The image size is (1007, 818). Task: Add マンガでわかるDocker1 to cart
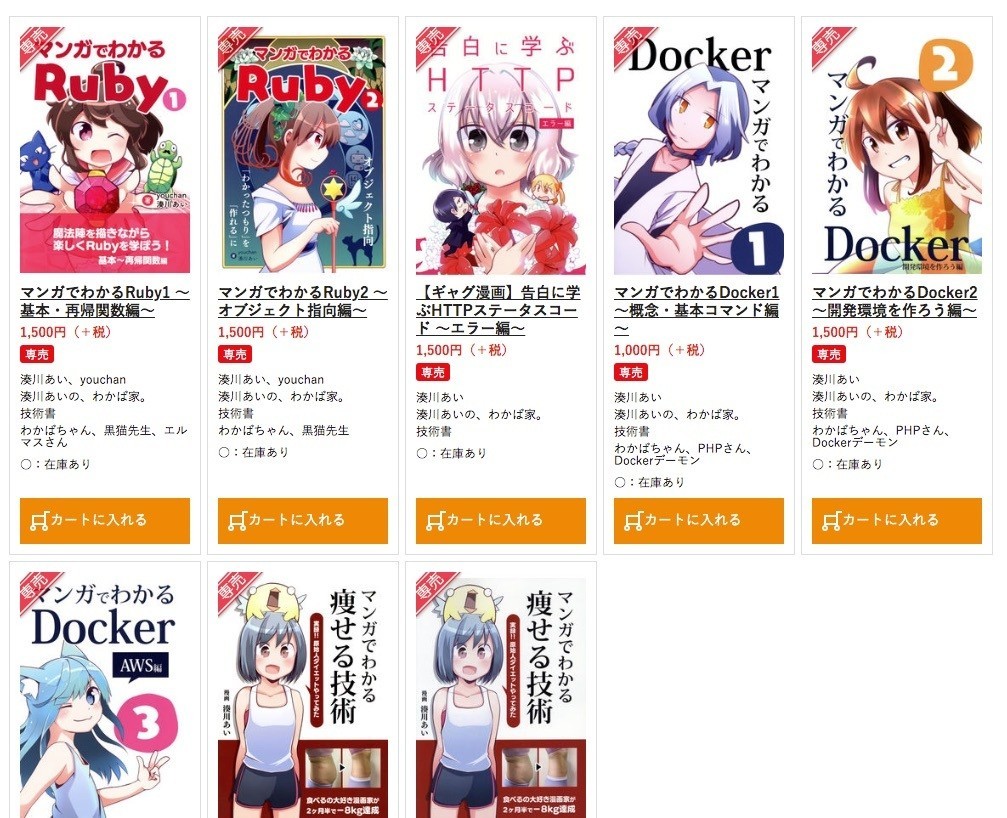698,520
